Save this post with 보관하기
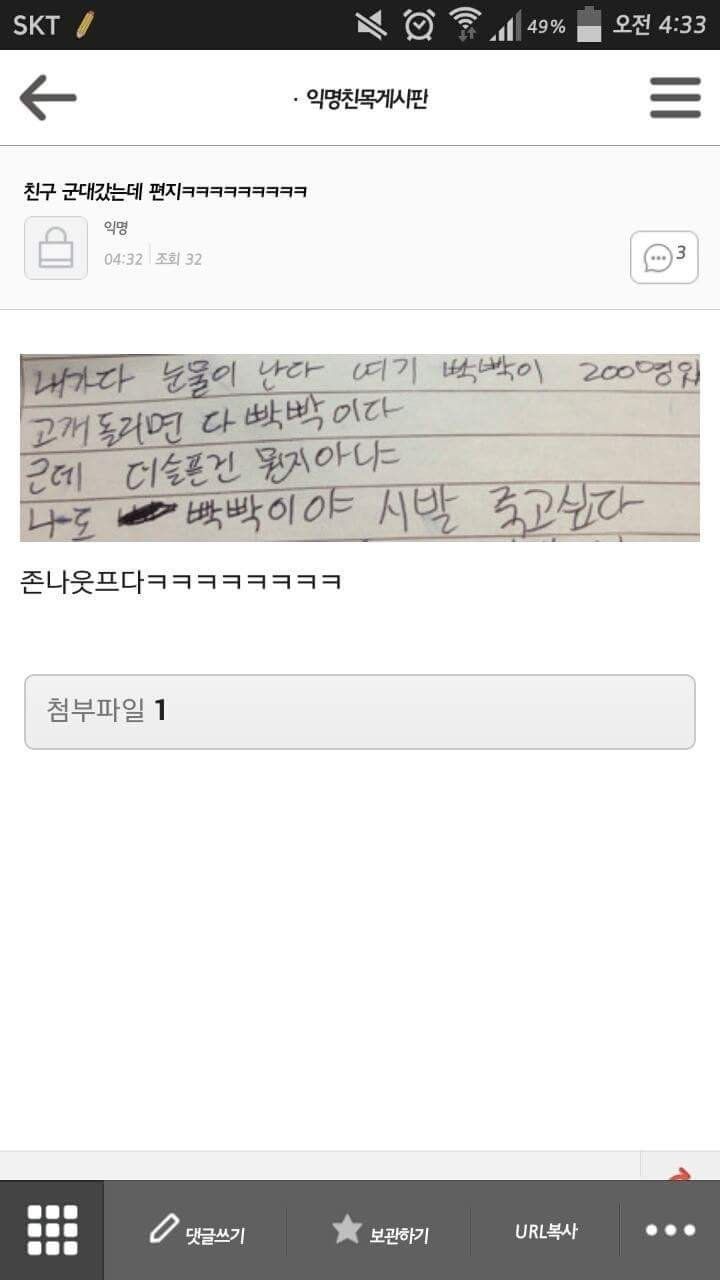The image size is (720, 1280). 380,1232
